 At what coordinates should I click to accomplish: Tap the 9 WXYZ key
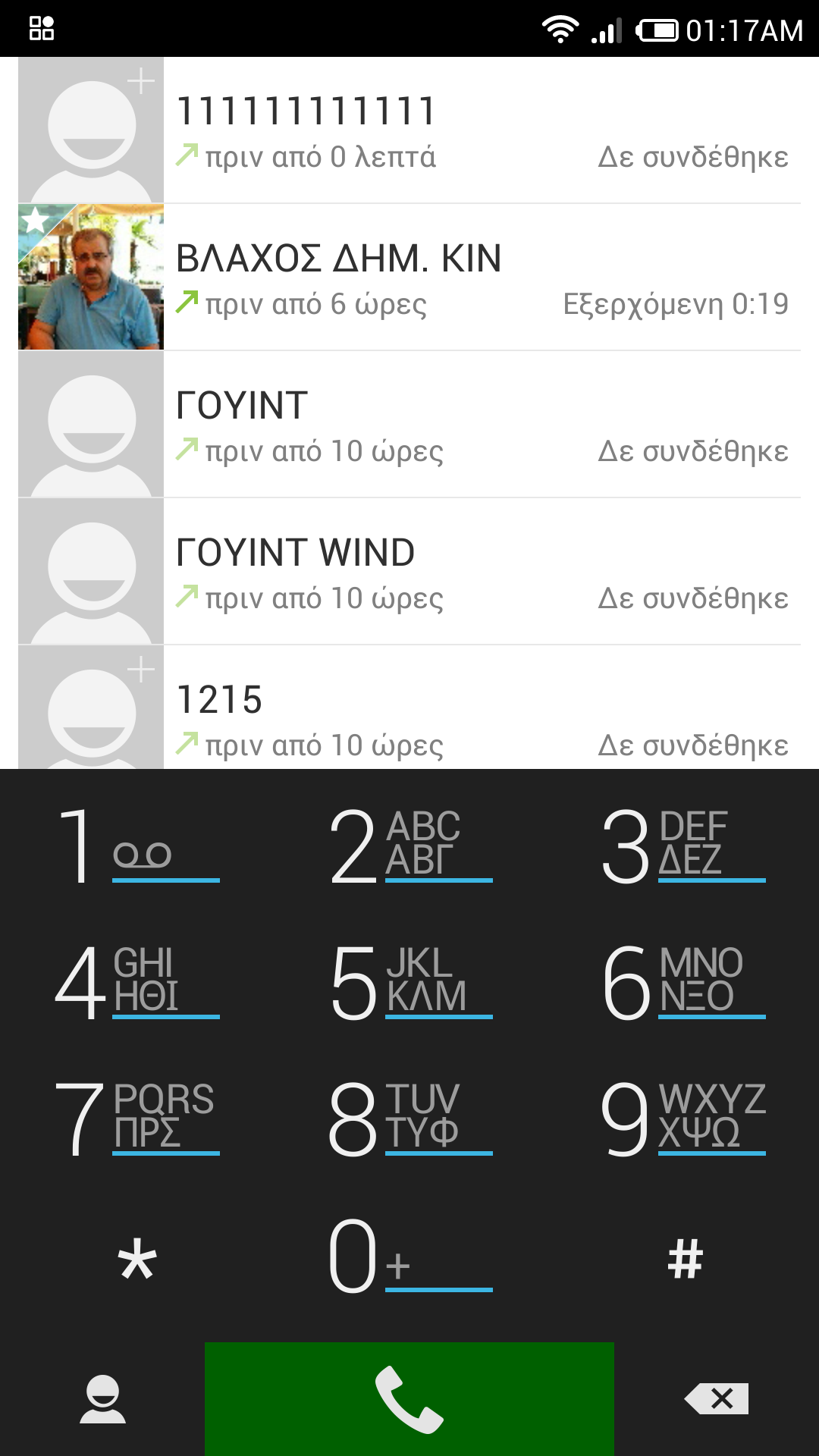682,1119
